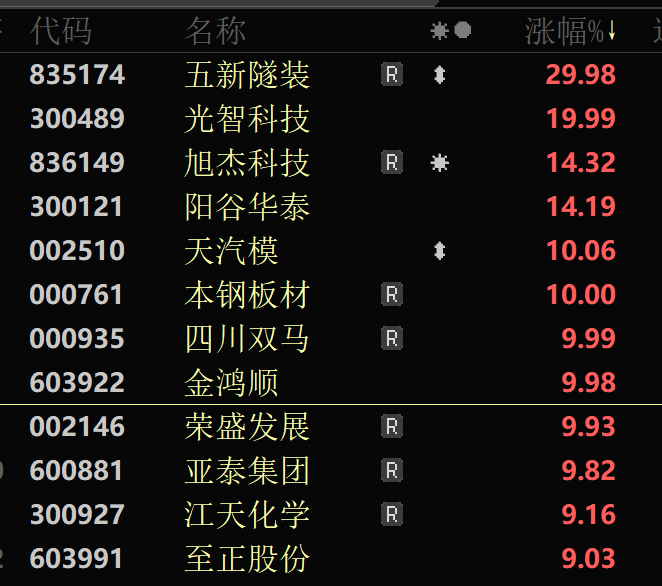Sort the list by the 涨幅% column
Viewport: 662px width, 586px height.
tap(565, 32)
